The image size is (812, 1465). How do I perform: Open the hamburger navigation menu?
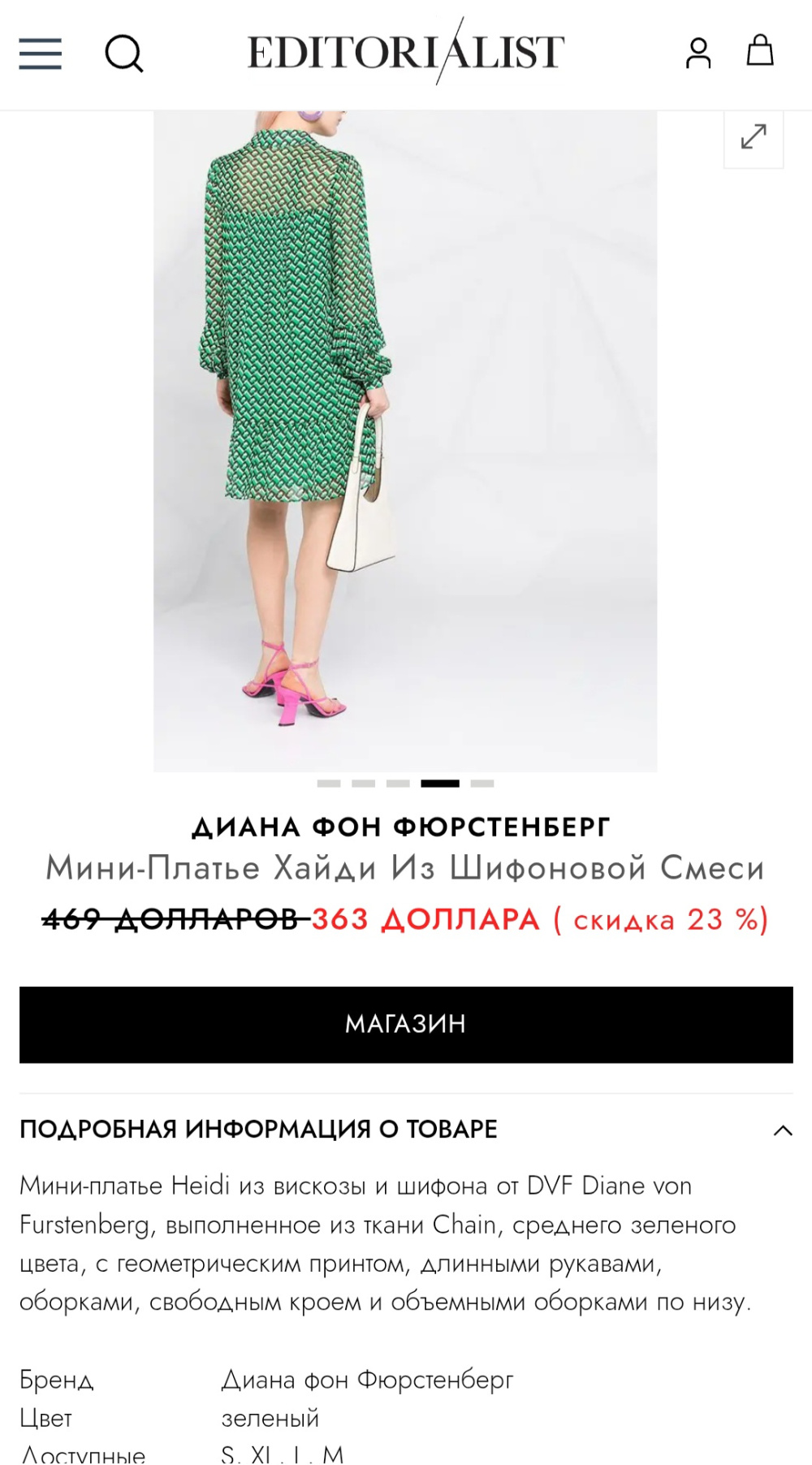pos(41,54)
